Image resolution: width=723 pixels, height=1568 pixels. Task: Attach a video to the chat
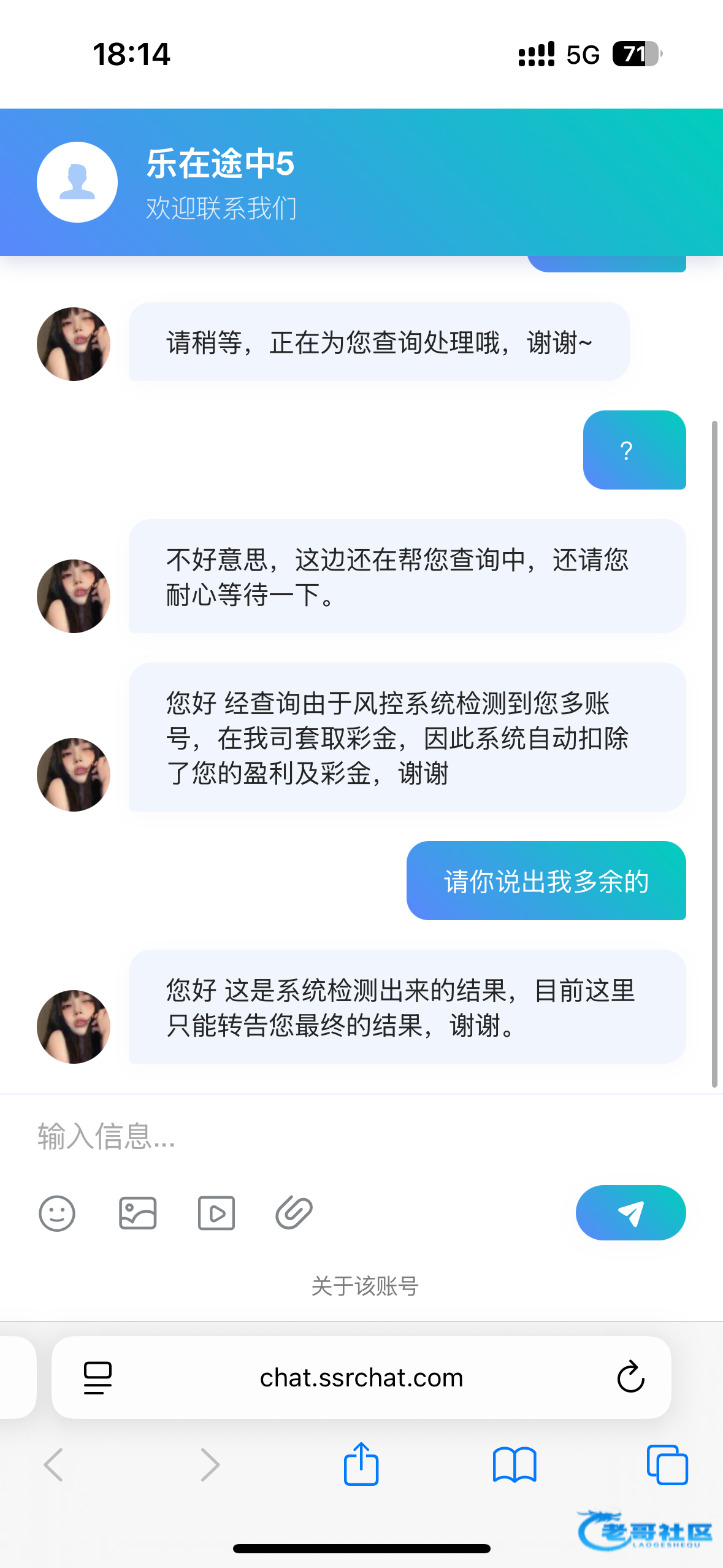click(216, 1213)
